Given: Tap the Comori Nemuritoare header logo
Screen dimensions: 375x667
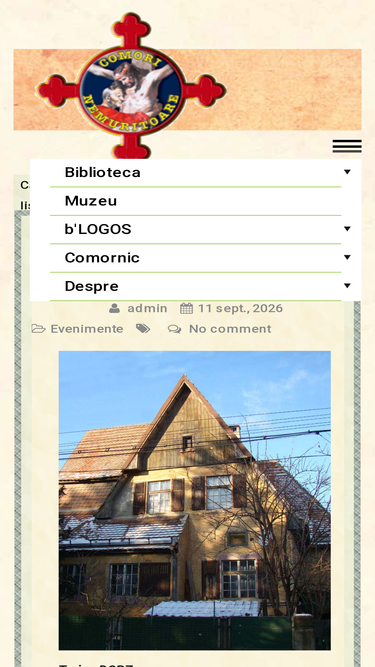Looking at the screenshot, I should point(131,87).
